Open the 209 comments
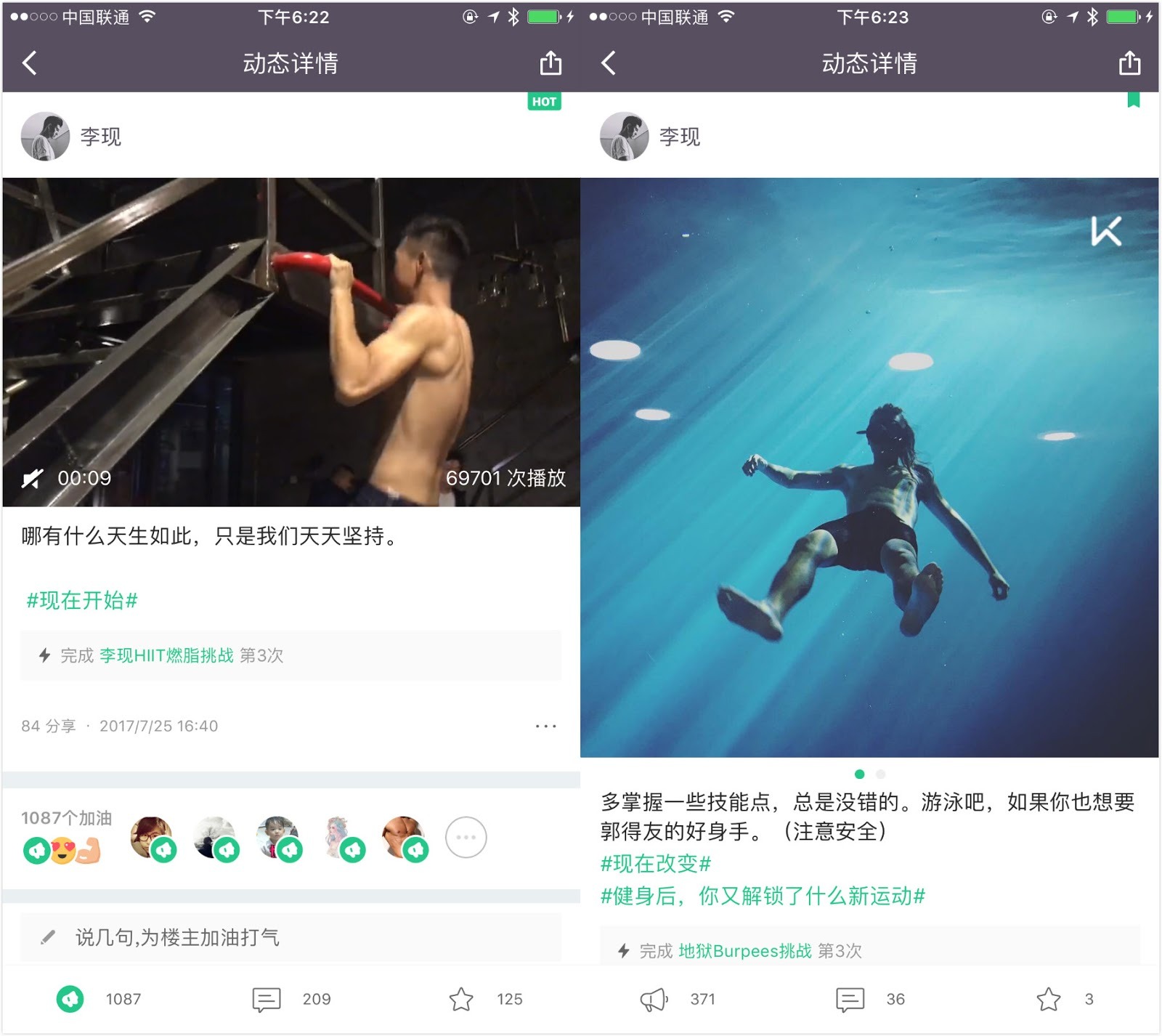The height and width of the screenshot is (1036, 1162). pos(267,999)
